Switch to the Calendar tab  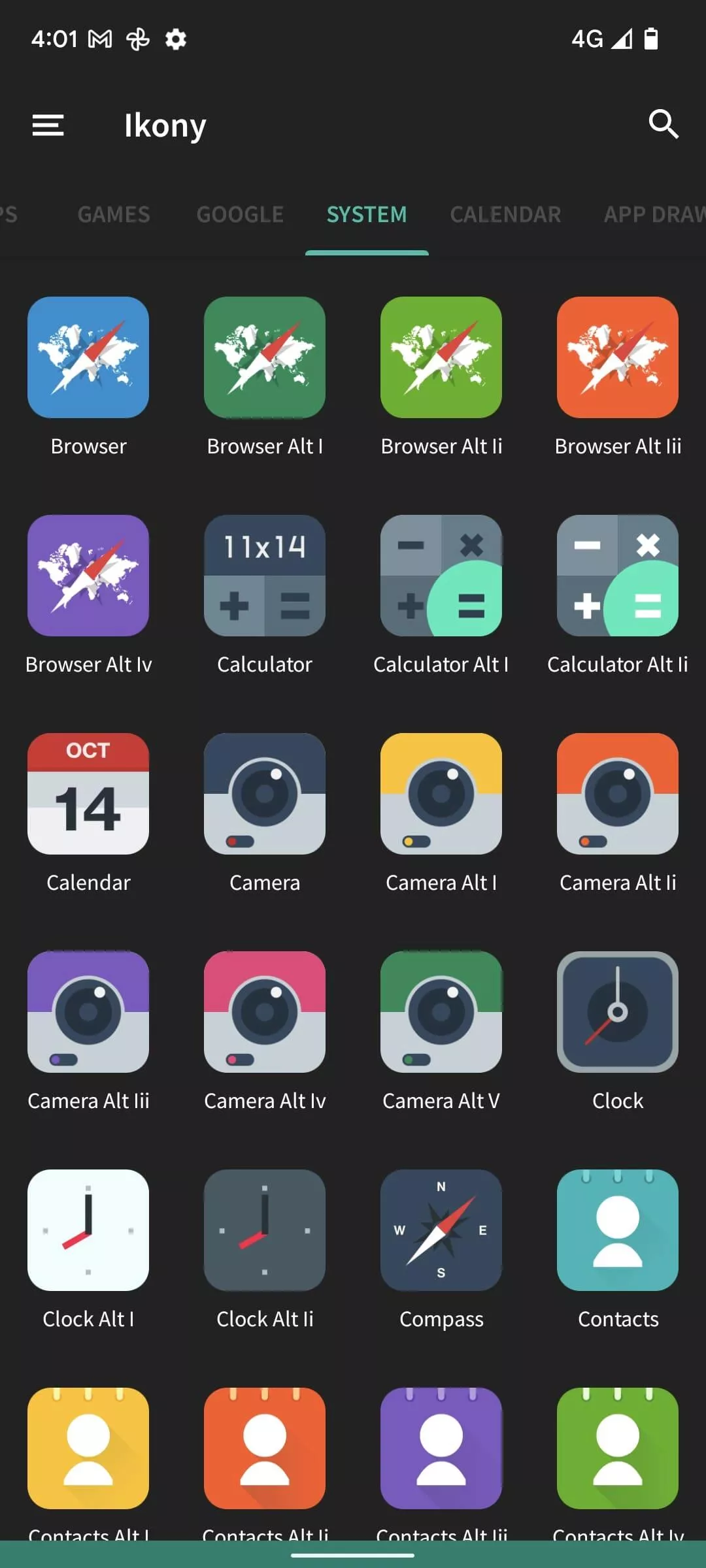[x=505, y=214]
